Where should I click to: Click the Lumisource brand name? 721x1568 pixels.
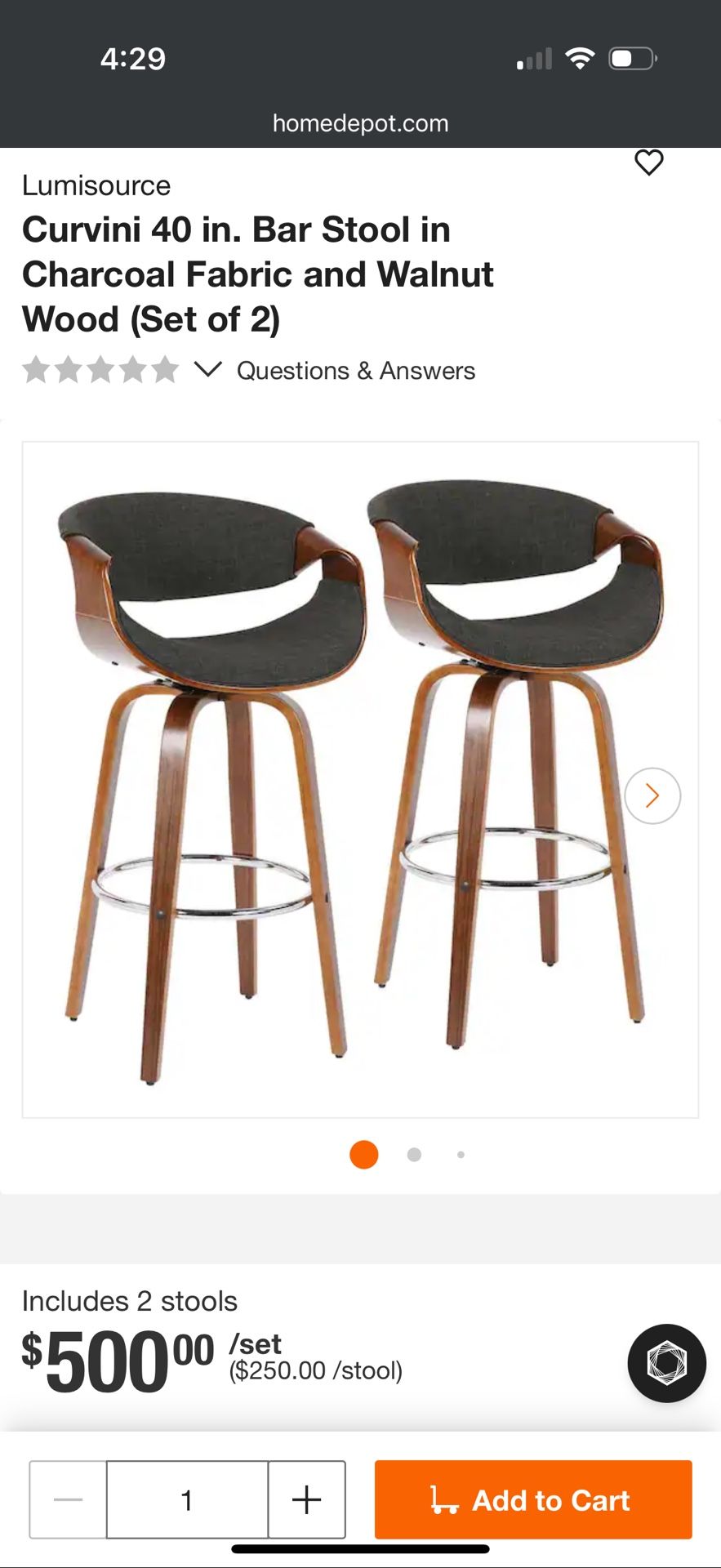[96, 185]
